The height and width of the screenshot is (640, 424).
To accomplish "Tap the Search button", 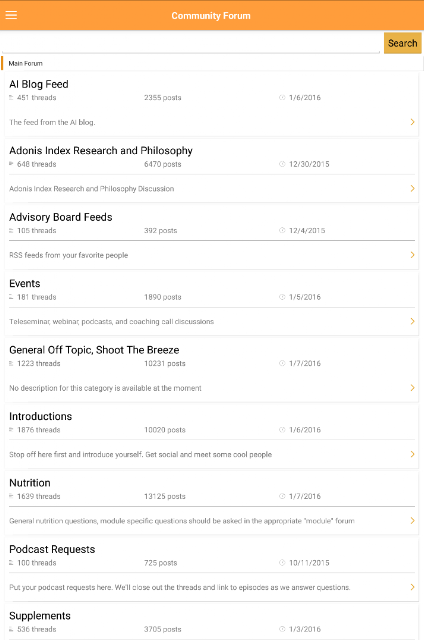I will click(x=402, y=43).
